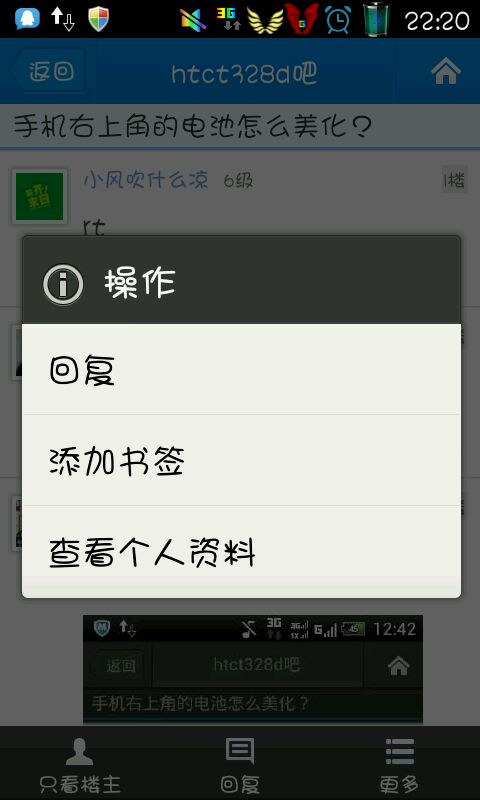Choose 添加书签 to bookmark this post
This screenshot has width=480, height=800.
pos(241,460)
